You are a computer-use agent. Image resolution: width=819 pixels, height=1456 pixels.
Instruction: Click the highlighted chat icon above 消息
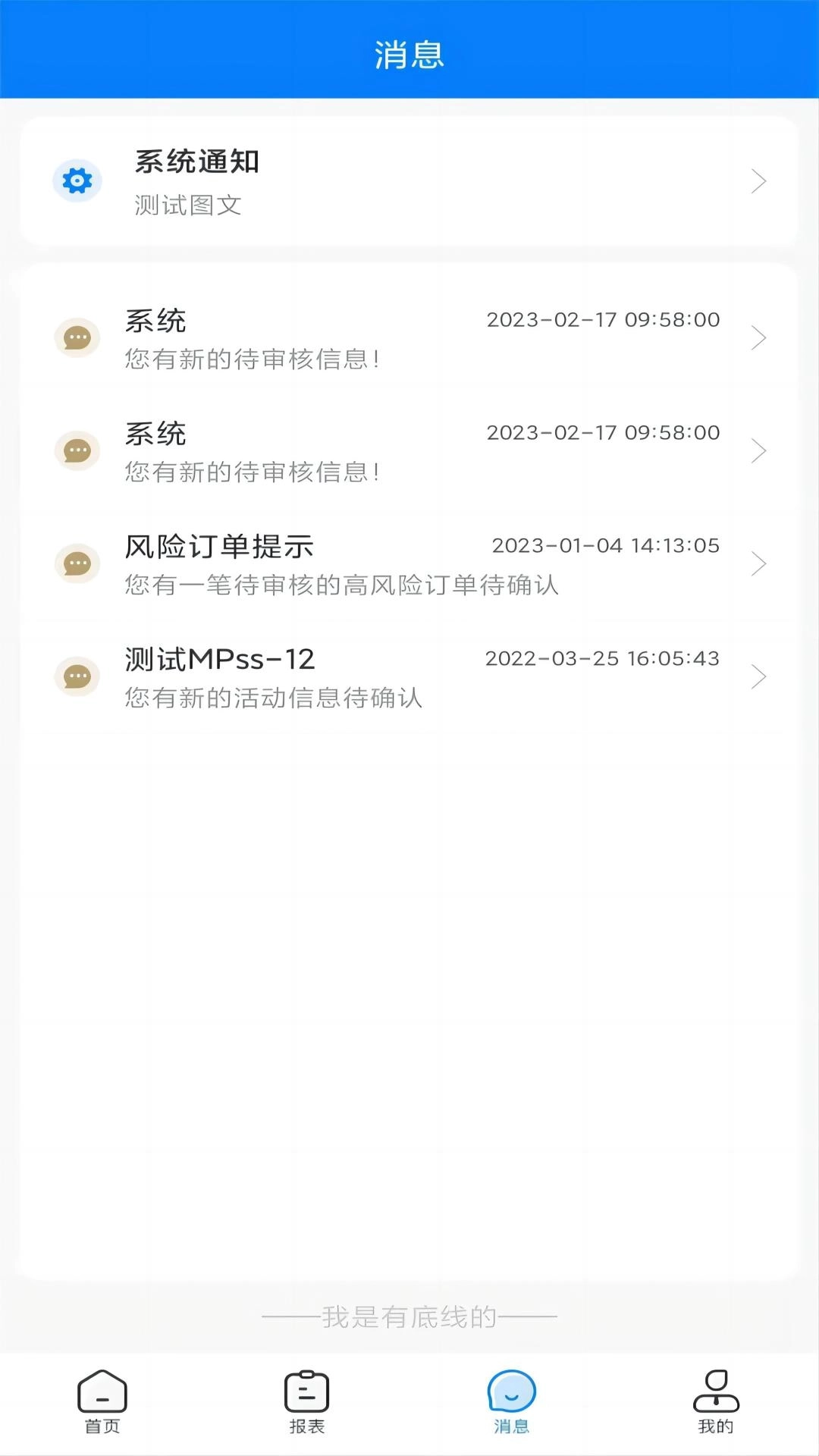[x=510, y=1395]
